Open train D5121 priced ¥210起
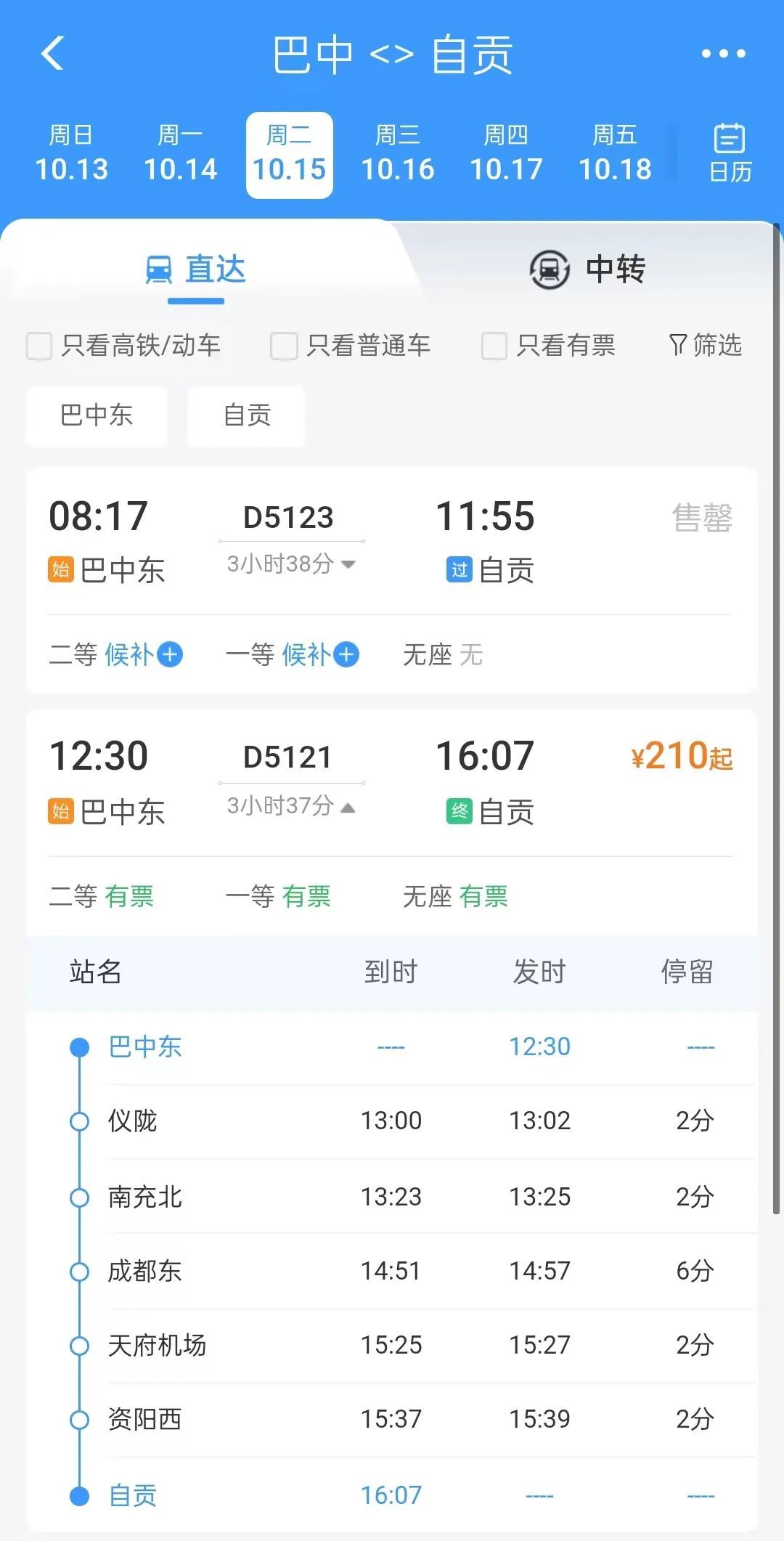The height and width of the screenshot is (1541, 784). click(392, 784)
